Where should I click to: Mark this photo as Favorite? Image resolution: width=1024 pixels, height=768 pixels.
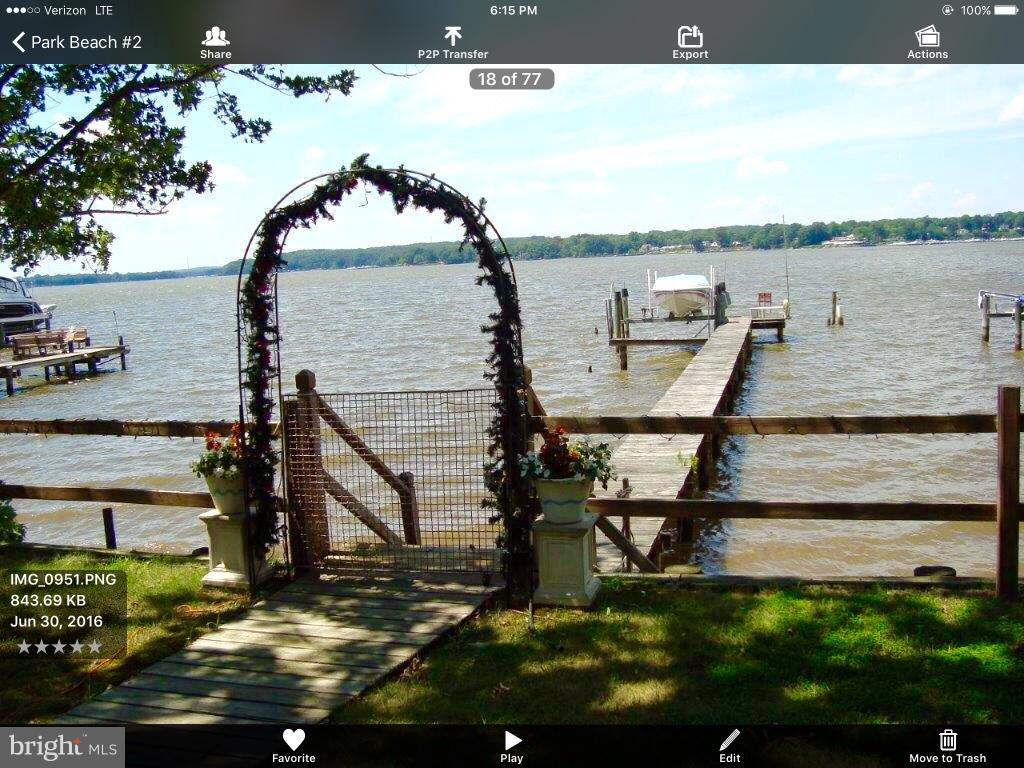coord(293,745)
